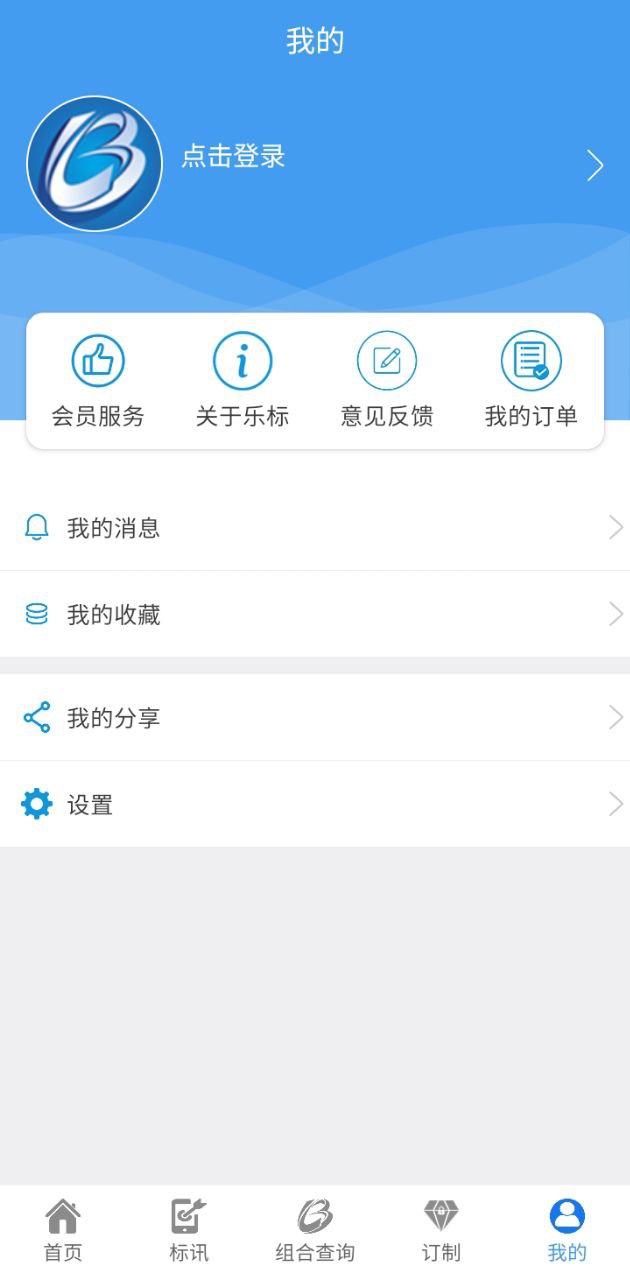630x1280 pixels.
Task: Open 我的分享 shares row
Action: coord(315,718)
